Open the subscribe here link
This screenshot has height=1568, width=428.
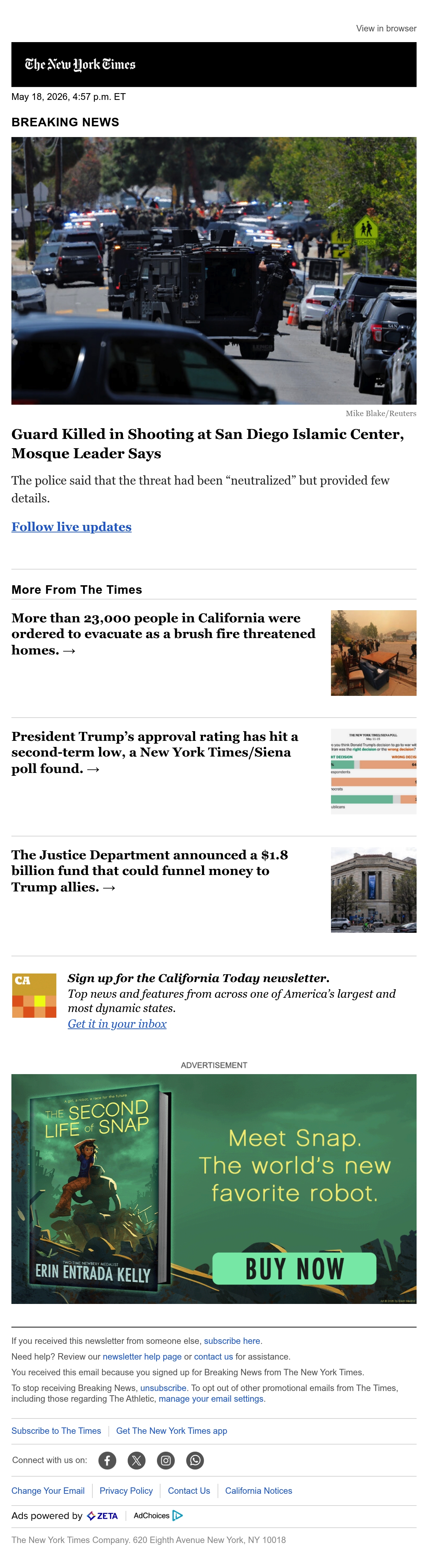coord(232,1341)
